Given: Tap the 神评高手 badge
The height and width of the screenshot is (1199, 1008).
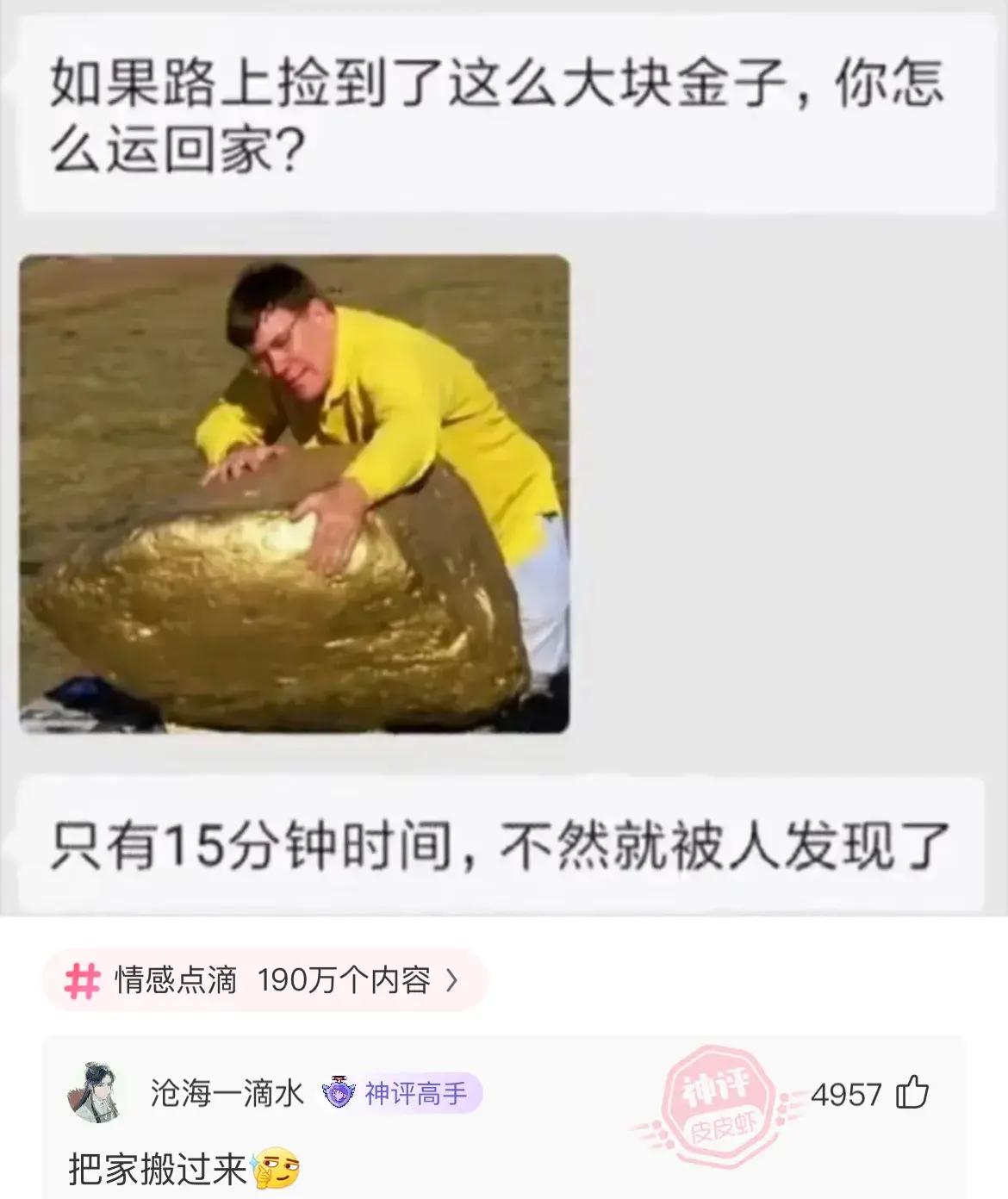Looking at the screenshot, I should 401,1094.
